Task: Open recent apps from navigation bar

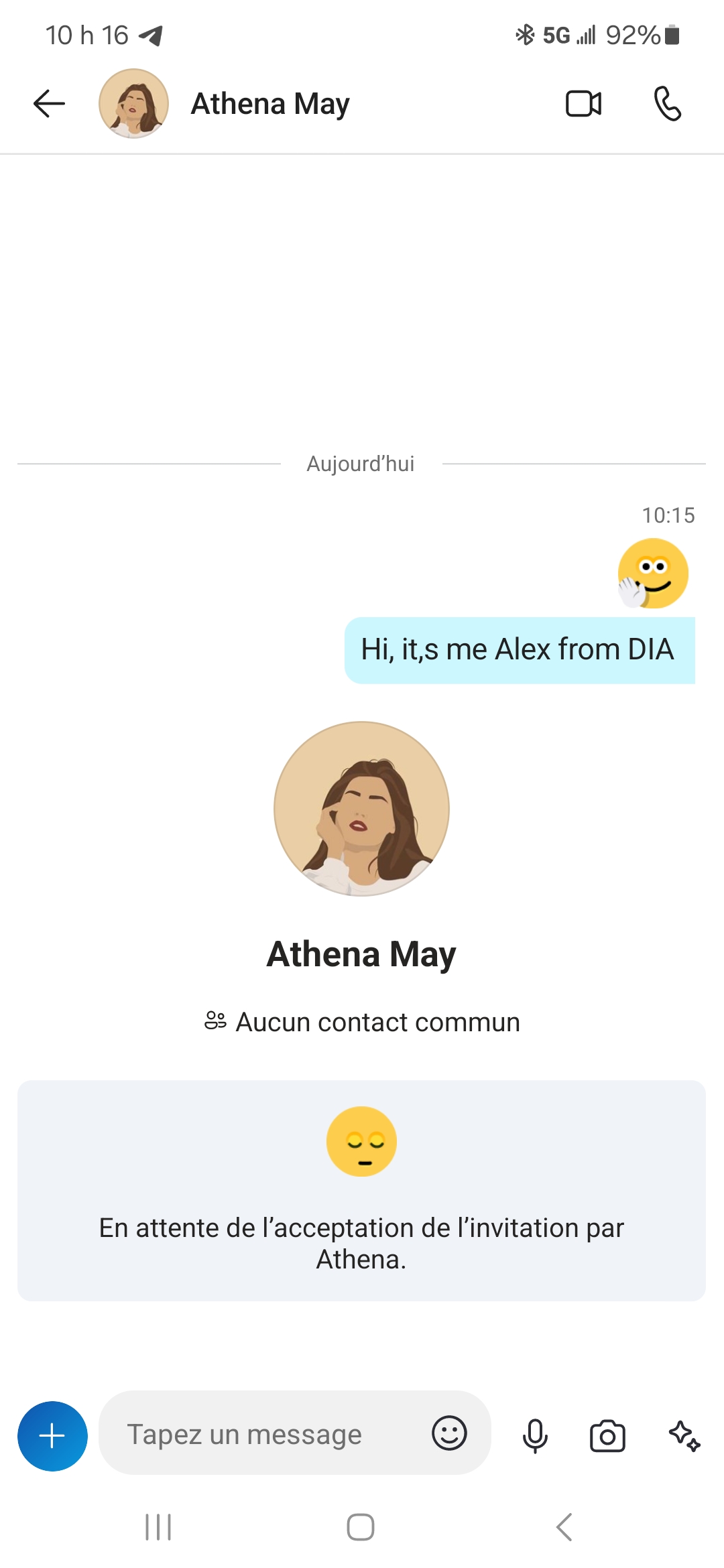Action: tap(158, 1527)
